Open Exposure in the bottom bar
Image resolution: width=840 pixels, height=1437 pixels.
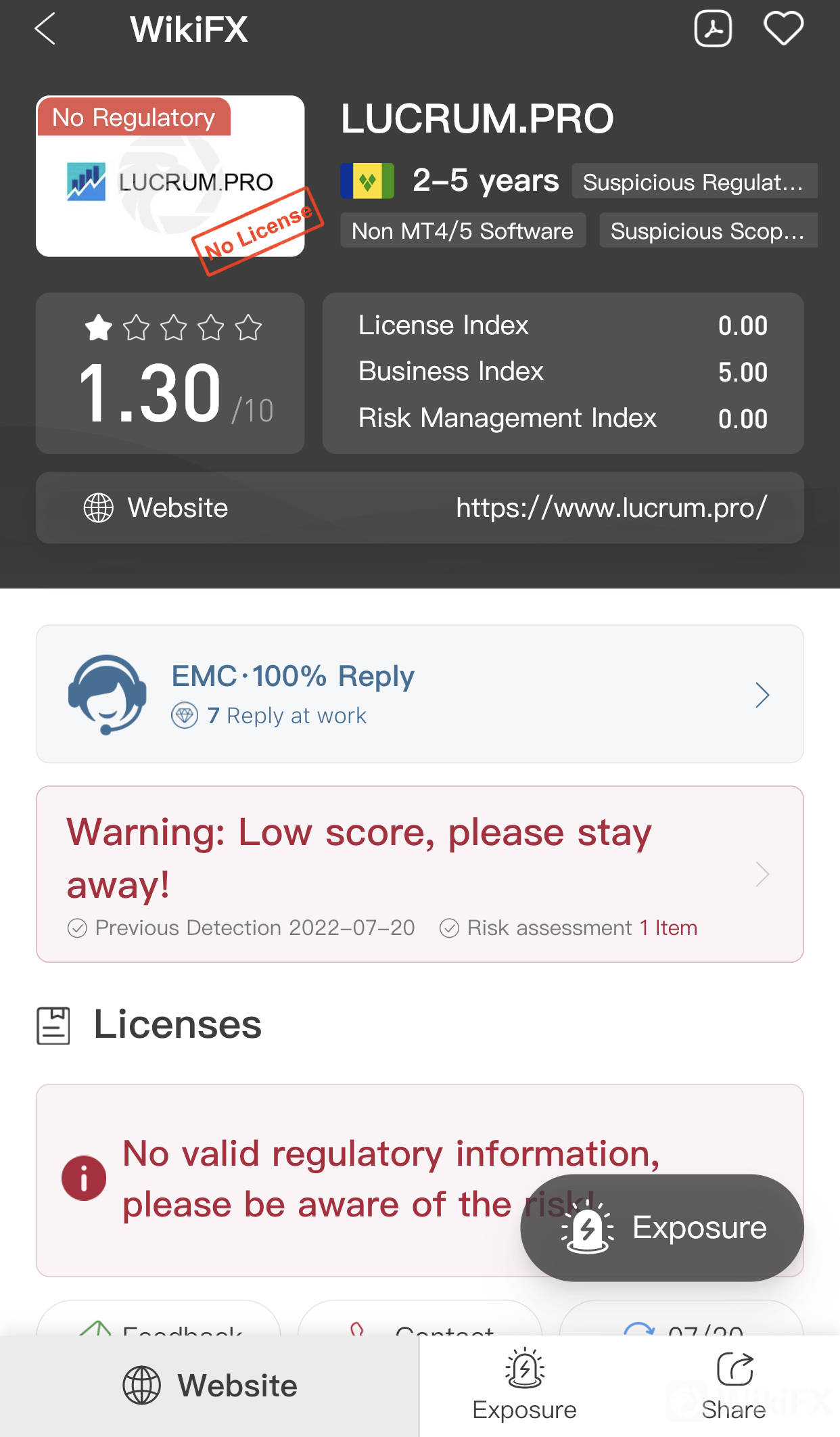(x=524, y=1384)
